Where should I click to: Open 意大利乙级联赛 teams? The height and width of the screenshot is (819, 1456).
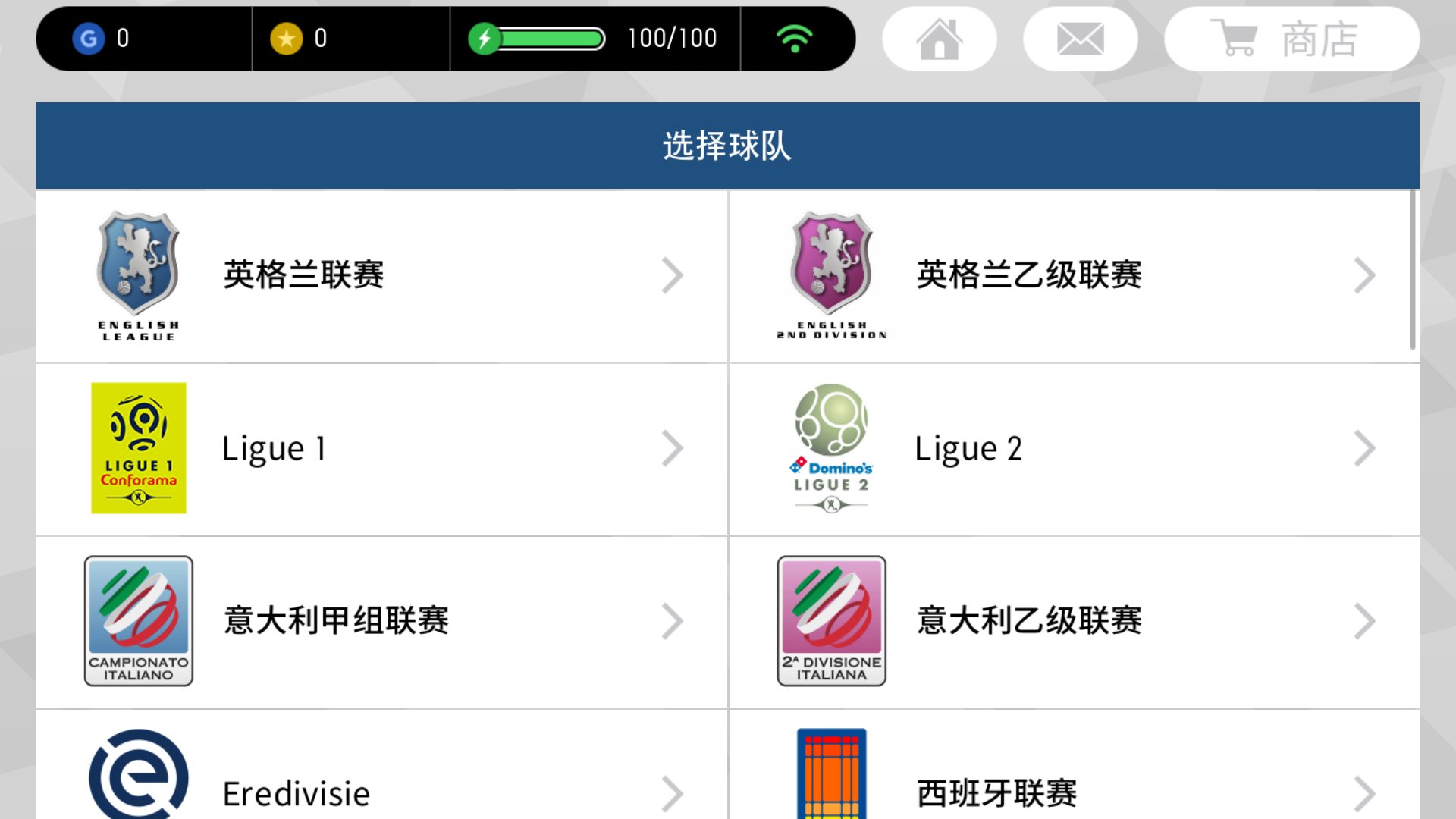(x=1073, y=621)
